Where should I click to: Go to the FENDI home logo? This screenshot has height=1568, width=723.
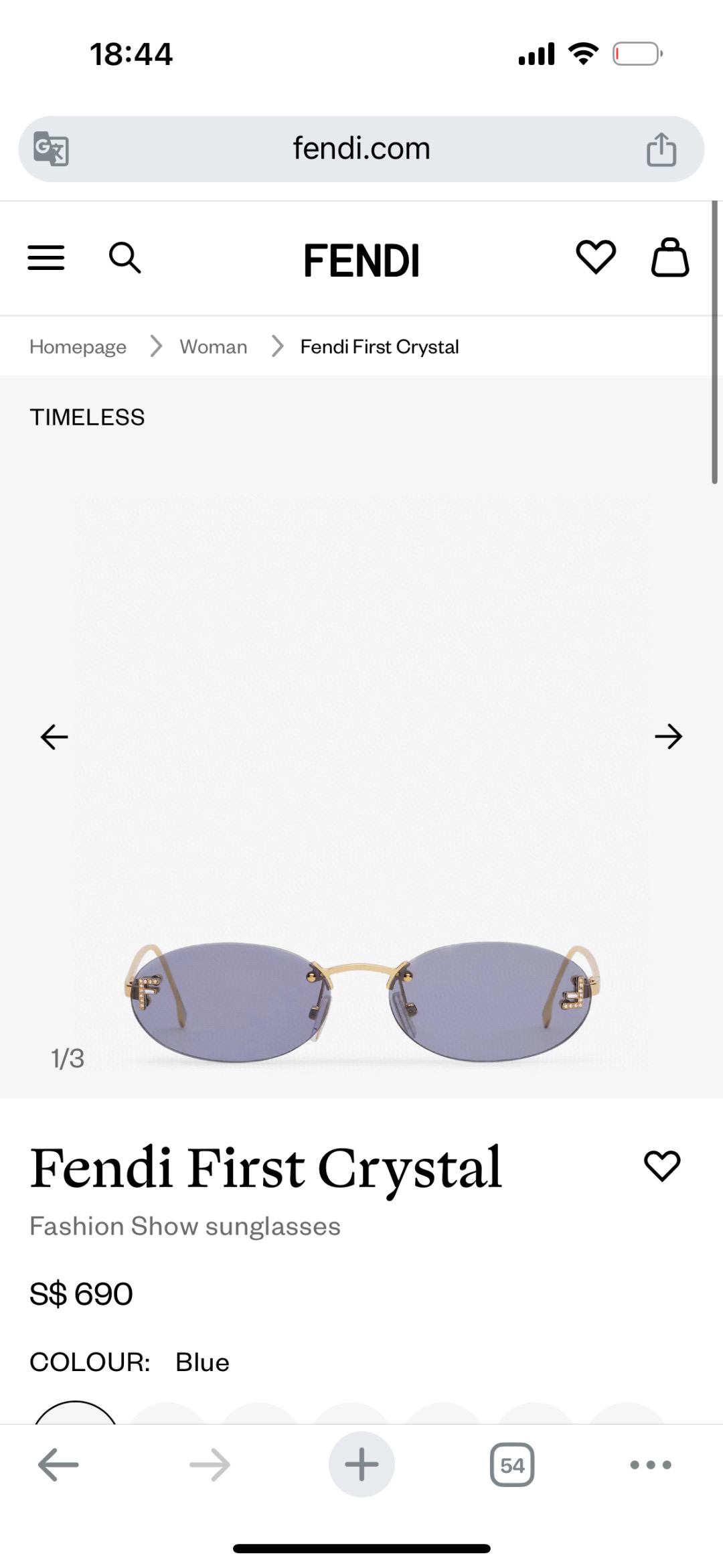361,261
